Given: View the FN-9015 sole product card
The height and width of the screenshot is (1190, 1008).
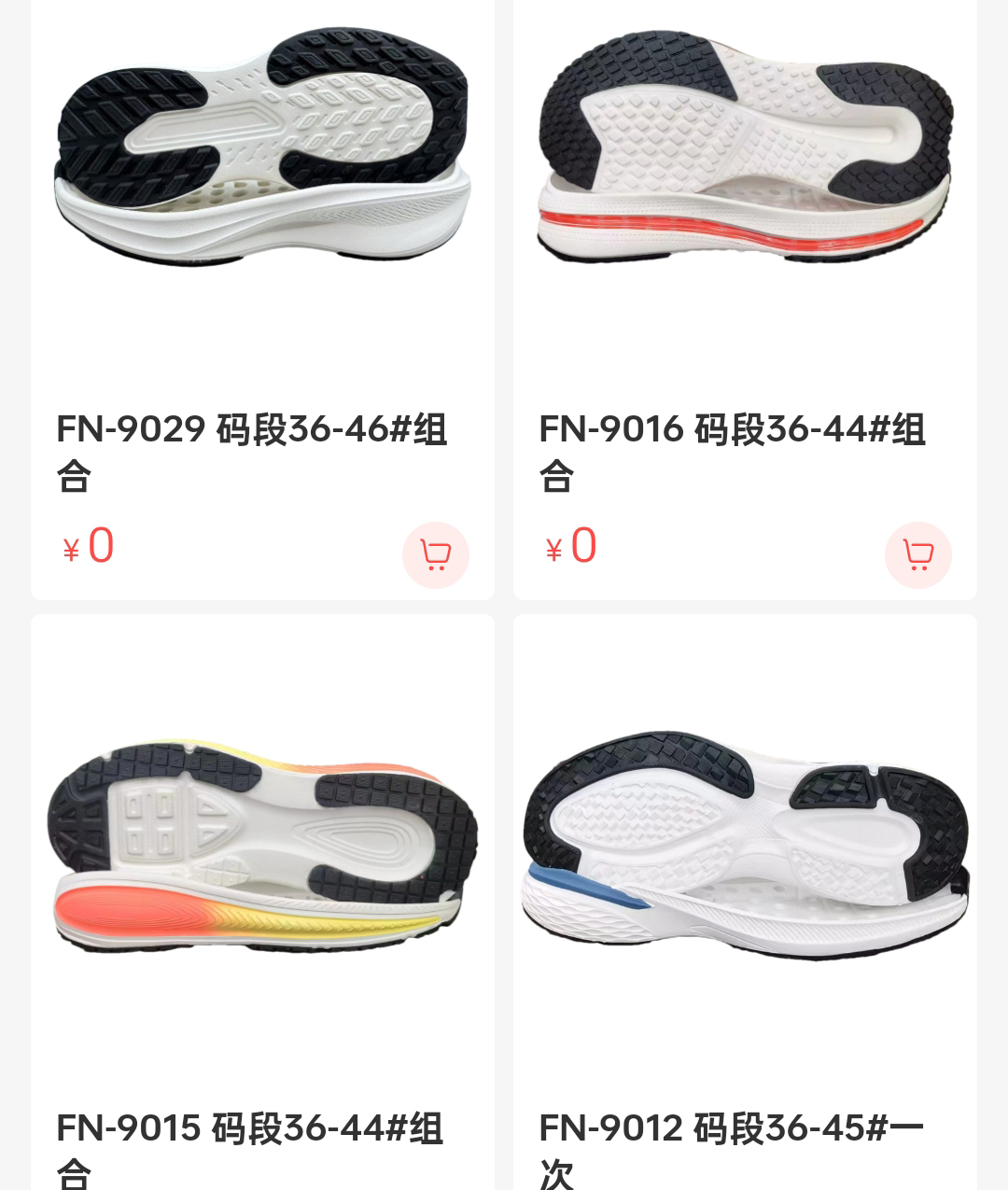Looking at the screenshot, I should (262, 847).
